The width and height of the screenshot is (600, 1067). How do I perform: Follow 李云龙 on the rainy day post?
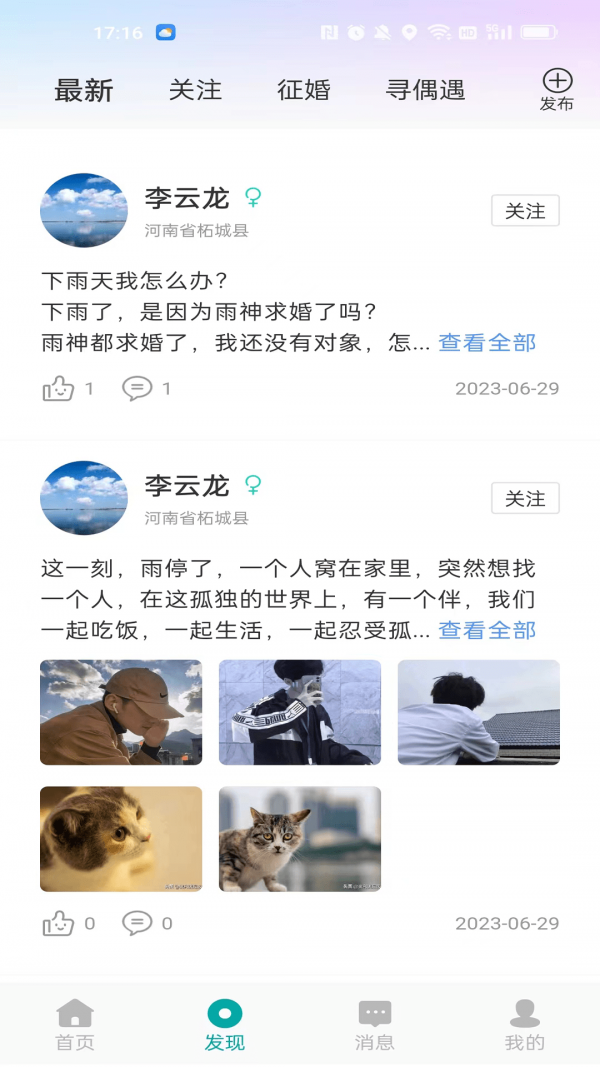(x=525, y=211)
